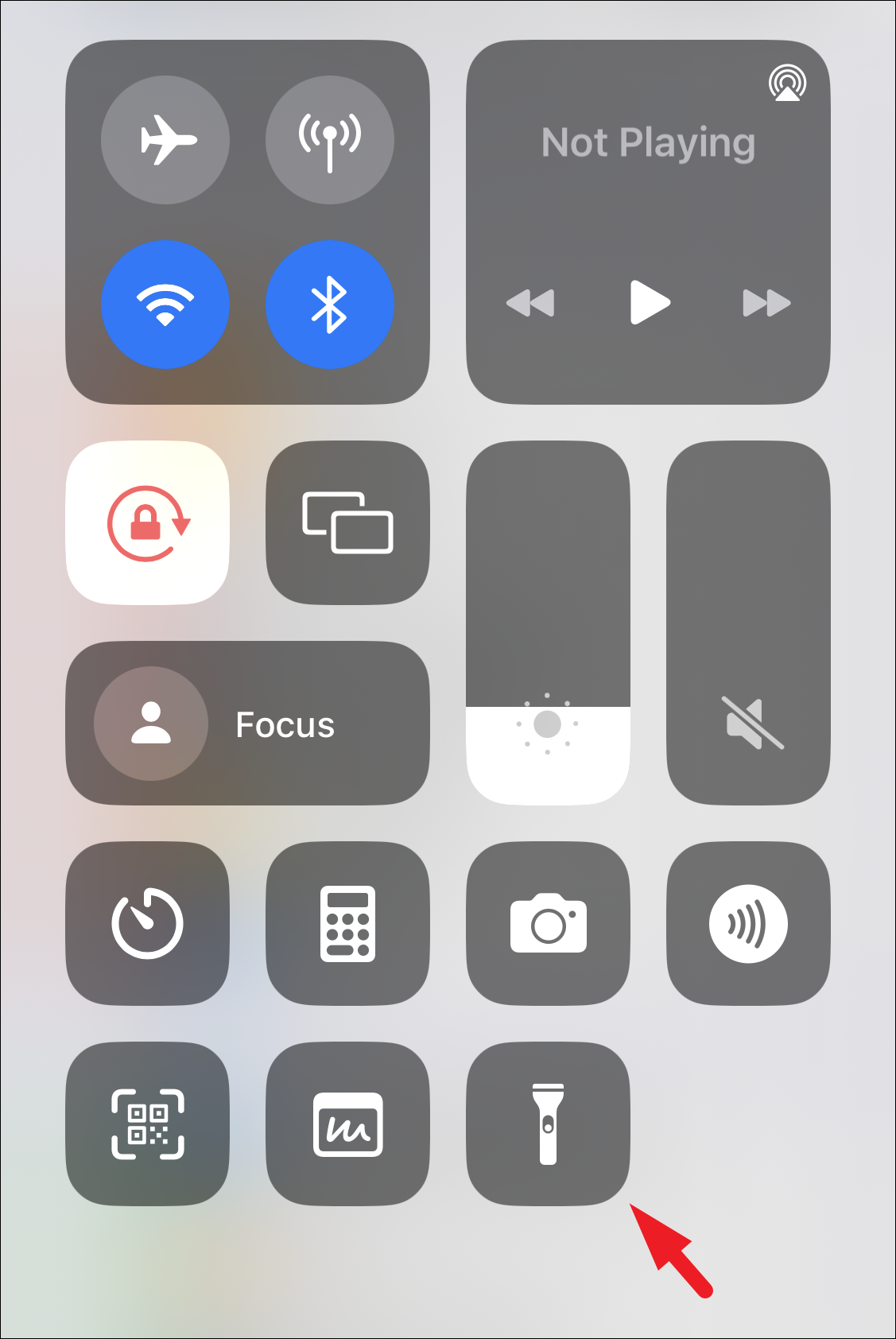Play media in Not Playing widget
Image resolution: width=896 pixels, height=1339 pixels.
(x=649, y=302)
